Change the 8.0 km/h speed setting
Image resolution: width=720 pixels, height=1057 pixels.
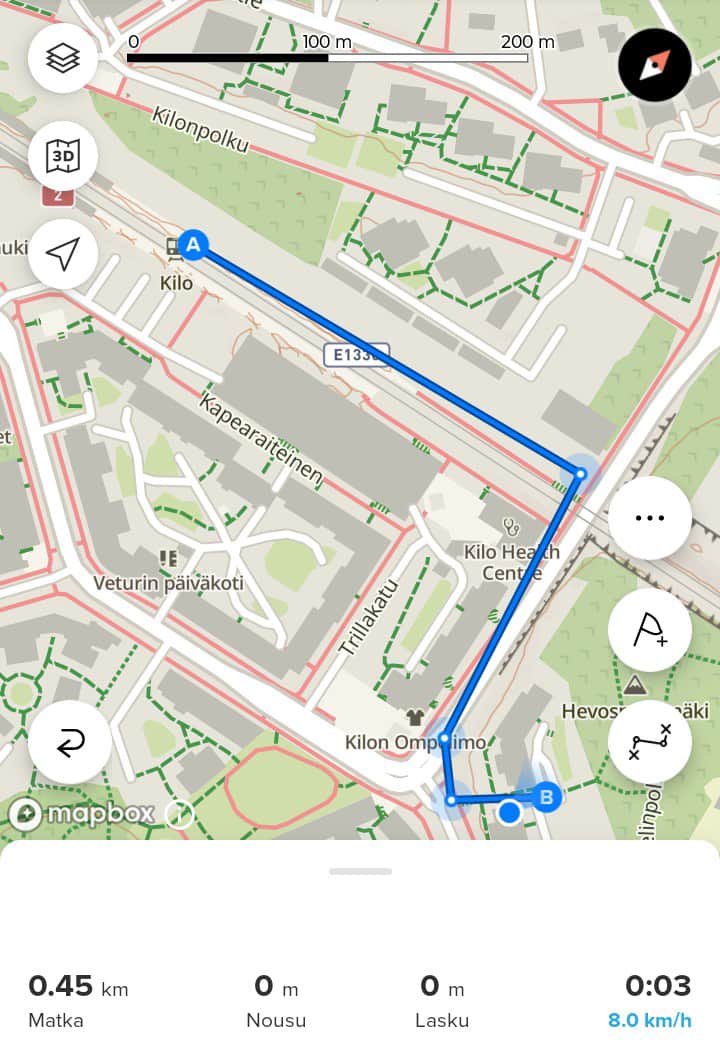650,1021
